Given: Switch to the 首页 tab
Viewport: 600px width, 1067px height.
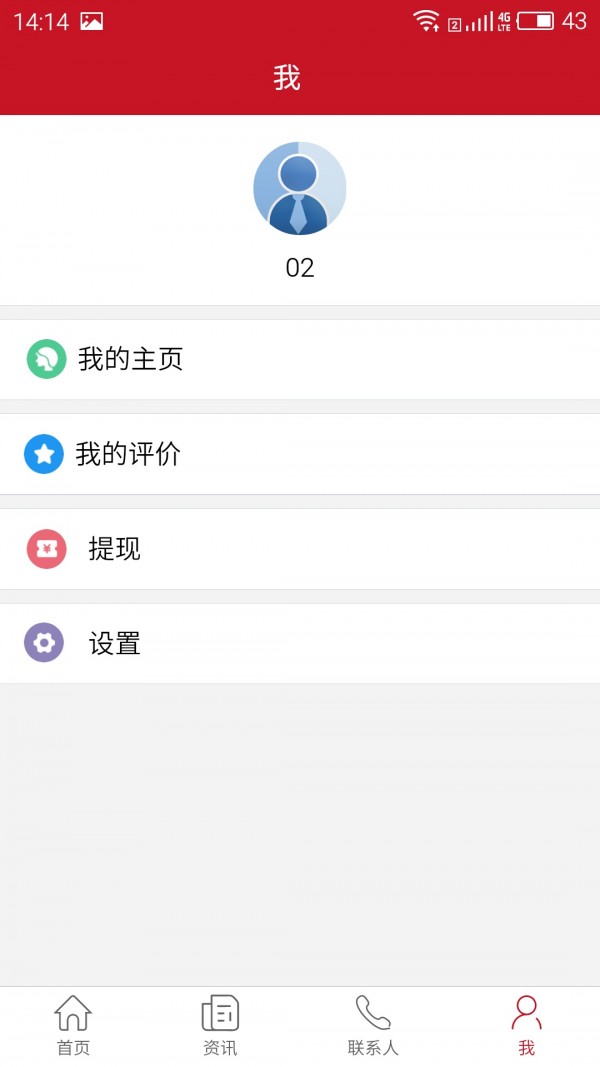Looking at the screenshot, I should (73, 1026).
